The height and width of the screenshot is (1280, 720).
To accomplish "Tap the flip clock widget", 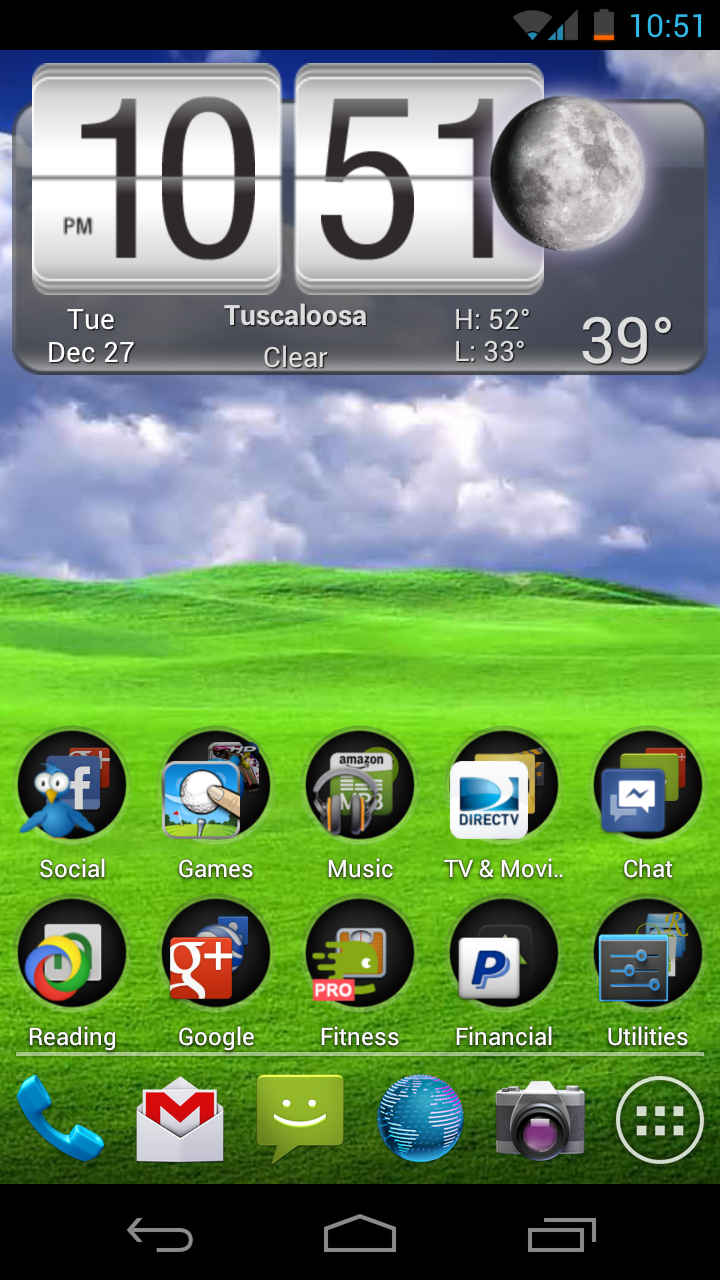I will click(x=288, y=180).
